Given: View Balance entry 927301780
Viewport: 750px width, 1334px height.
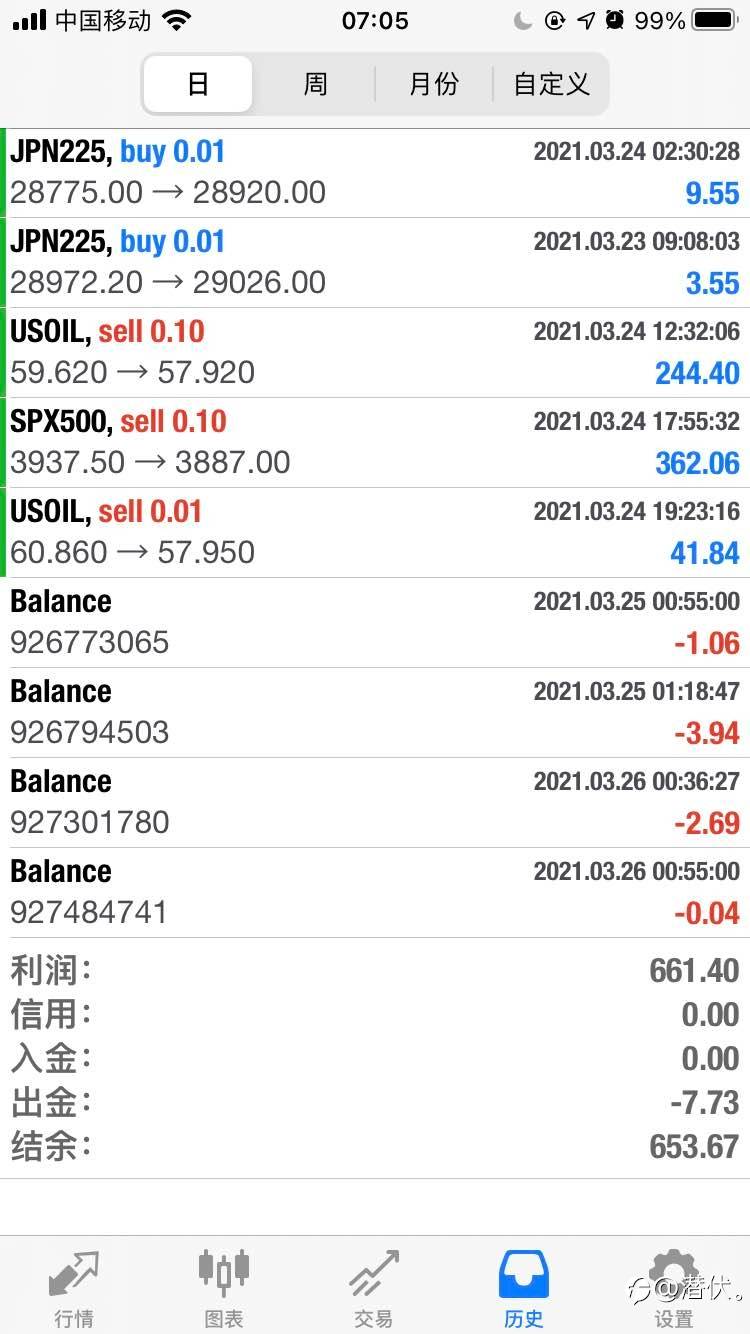Looking at the screenshot, I should click(x=375, y=803).
